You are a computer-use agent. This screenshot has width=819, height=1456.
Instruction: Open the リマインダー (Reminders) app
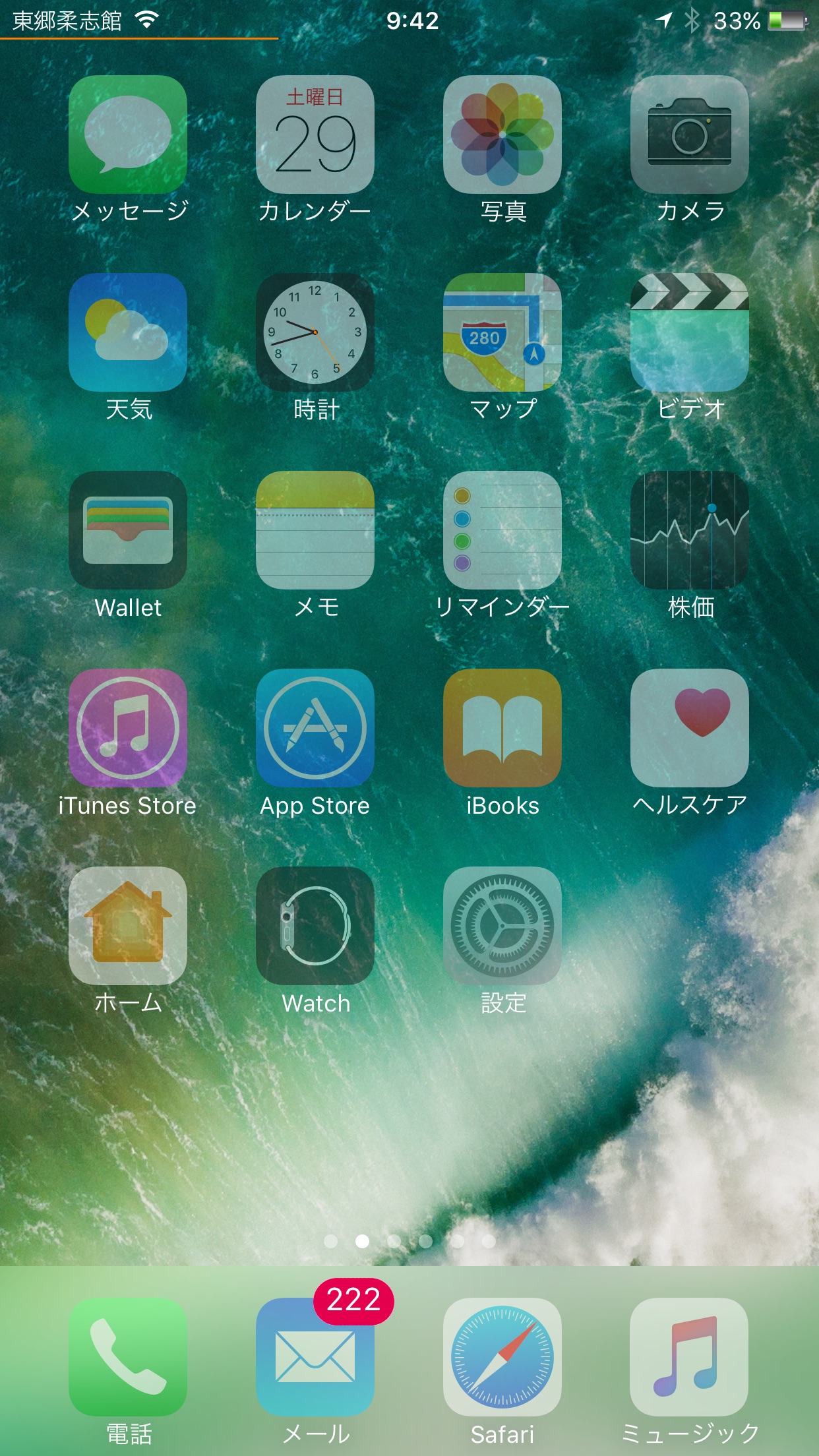(502, 530)
